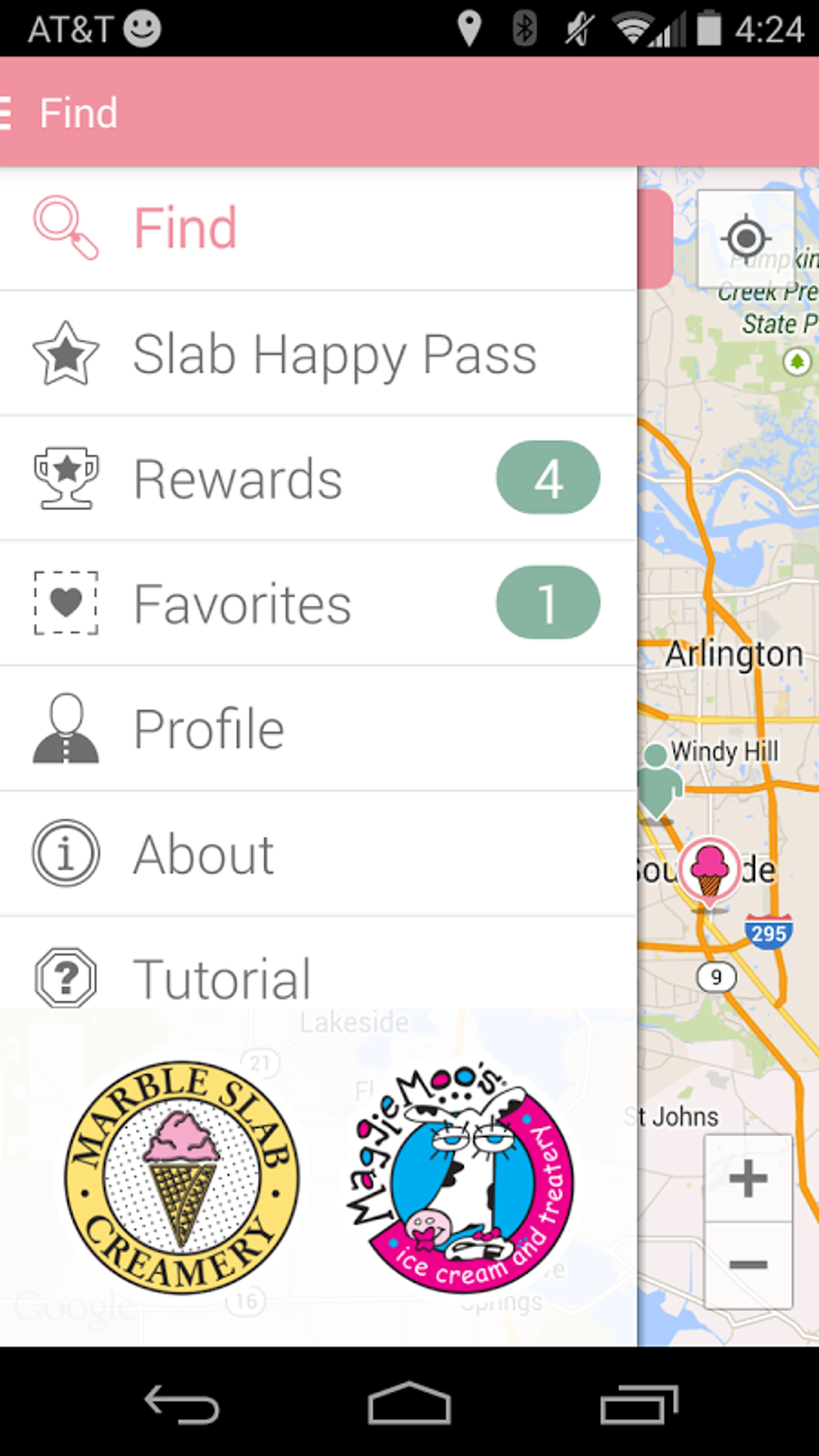Click the Rewards count badge showing 4

548,477
